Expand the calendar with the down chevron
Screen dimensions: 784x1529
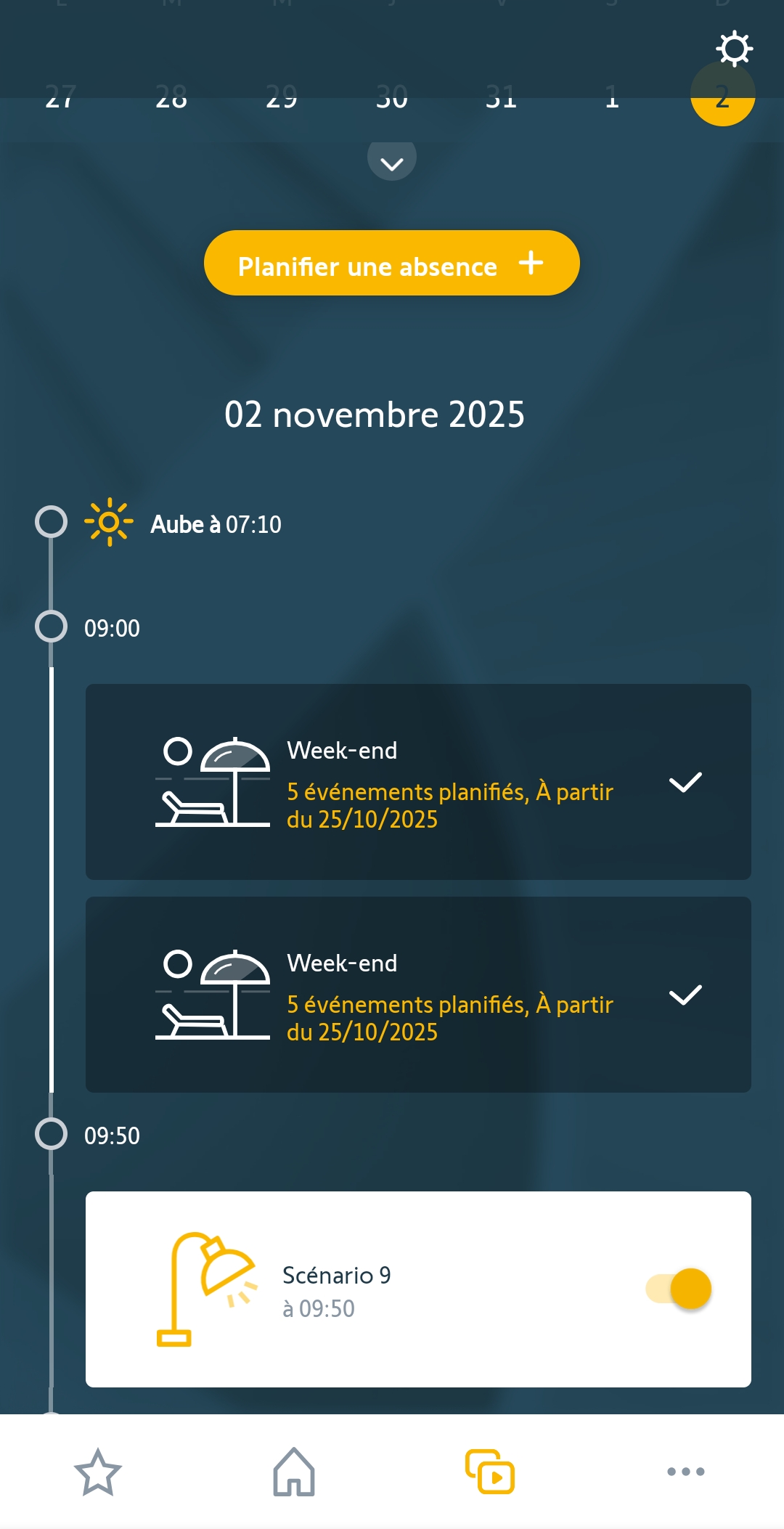click(x=392, y=163)
